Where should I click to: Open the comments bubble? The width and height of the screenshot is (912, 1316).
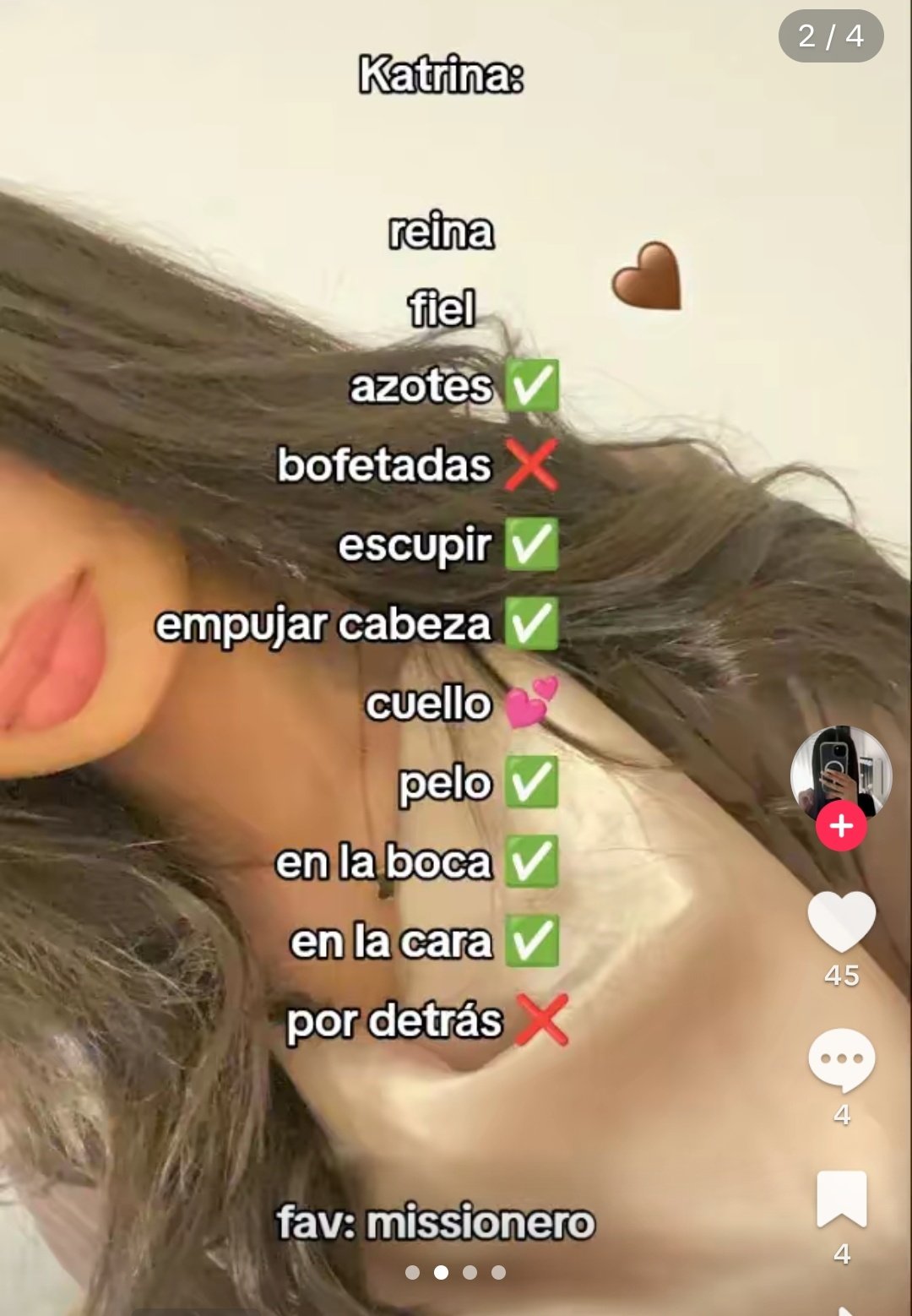(x=841, y=1059)
